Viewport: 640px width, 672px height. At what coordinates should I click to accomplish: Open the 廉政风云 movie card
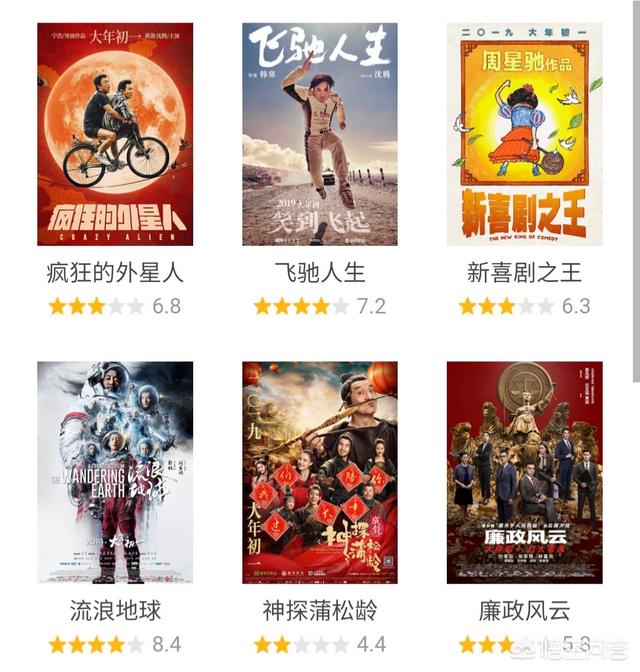coord(524,472)
